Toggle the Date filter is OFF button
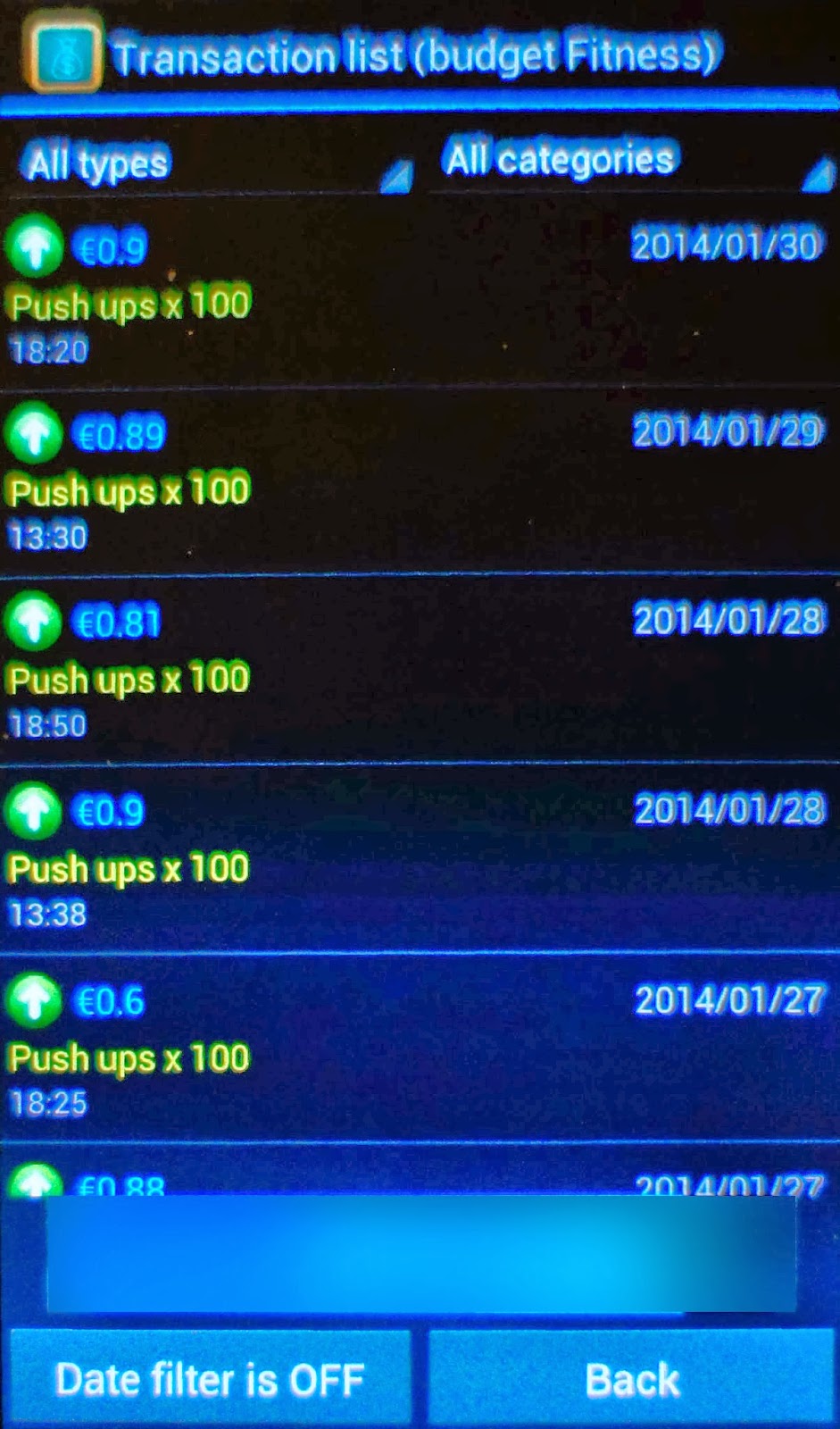840x1429 pixels. coord(211,1378)
